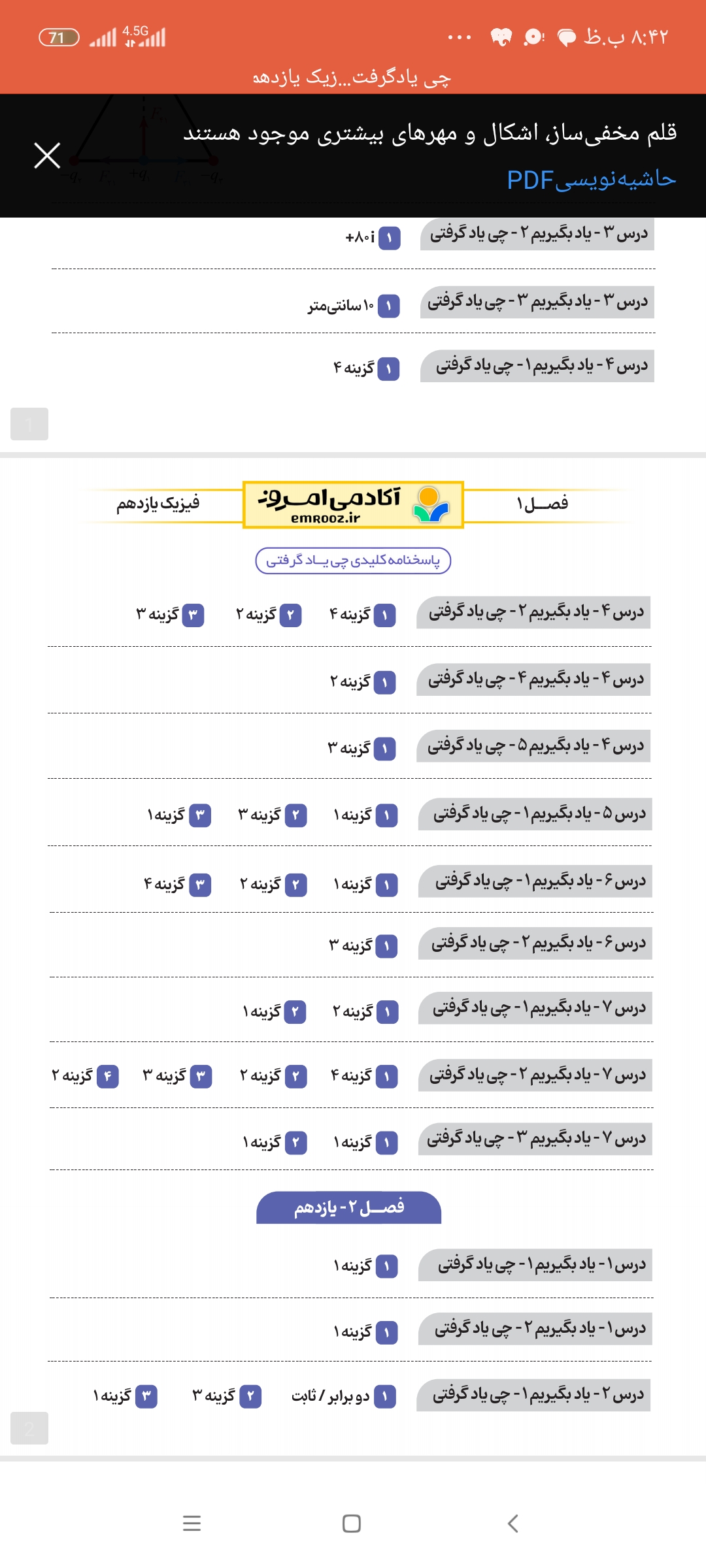Open the حاشیه‌نویسی PDF link
The width and height of the screenshot is (706, 1568).
click(591, 180)
